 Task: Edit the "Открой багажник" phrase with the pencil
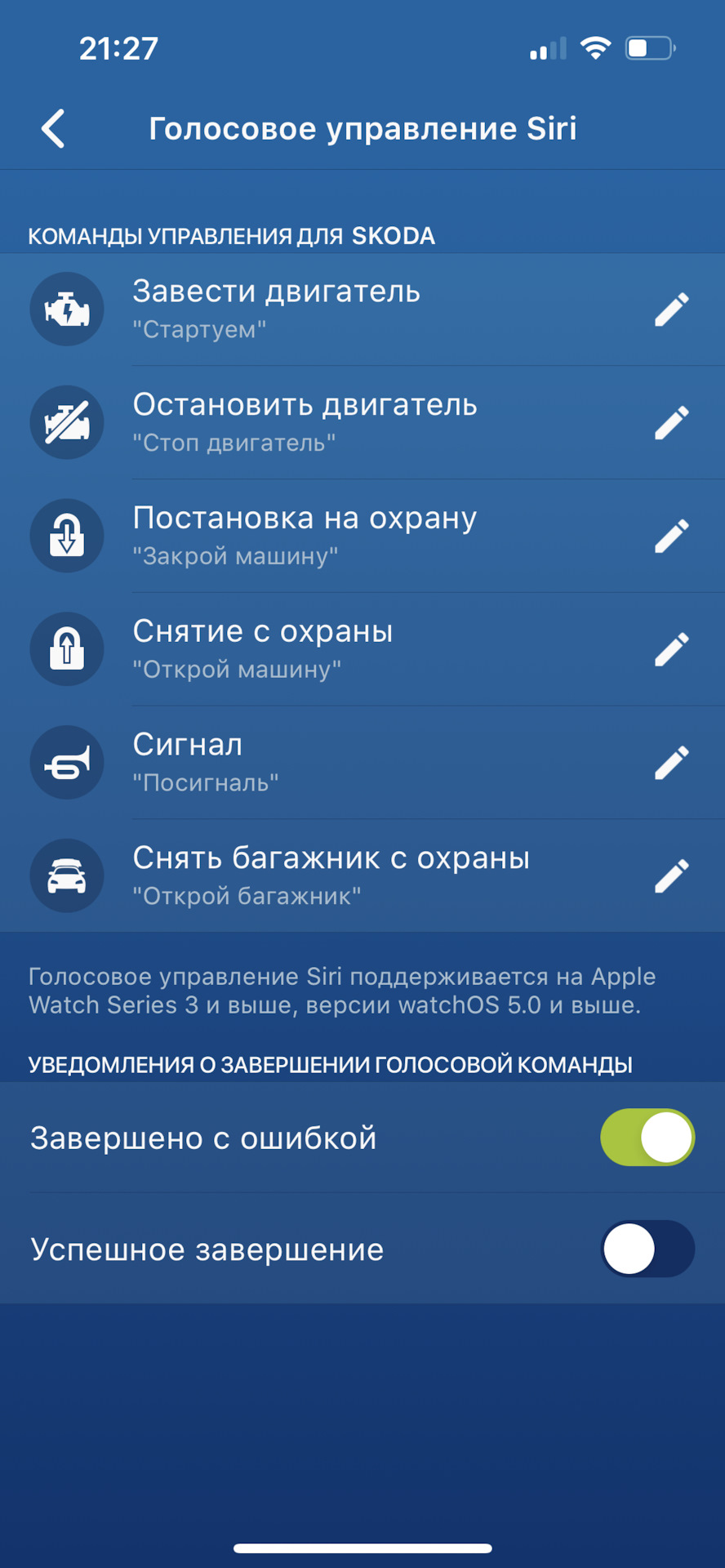672,875
